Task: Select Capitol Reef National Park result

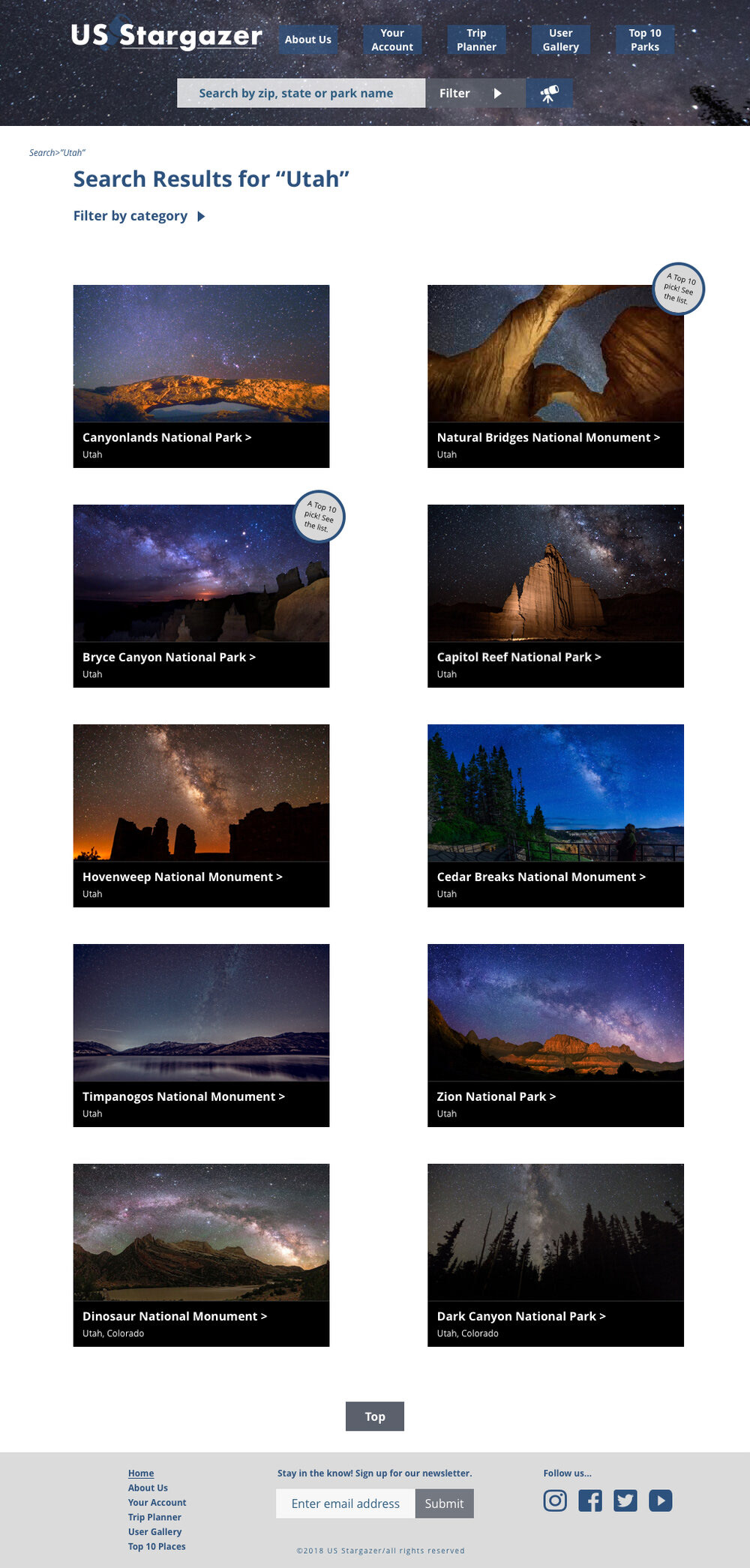Action: pos(519,657)
